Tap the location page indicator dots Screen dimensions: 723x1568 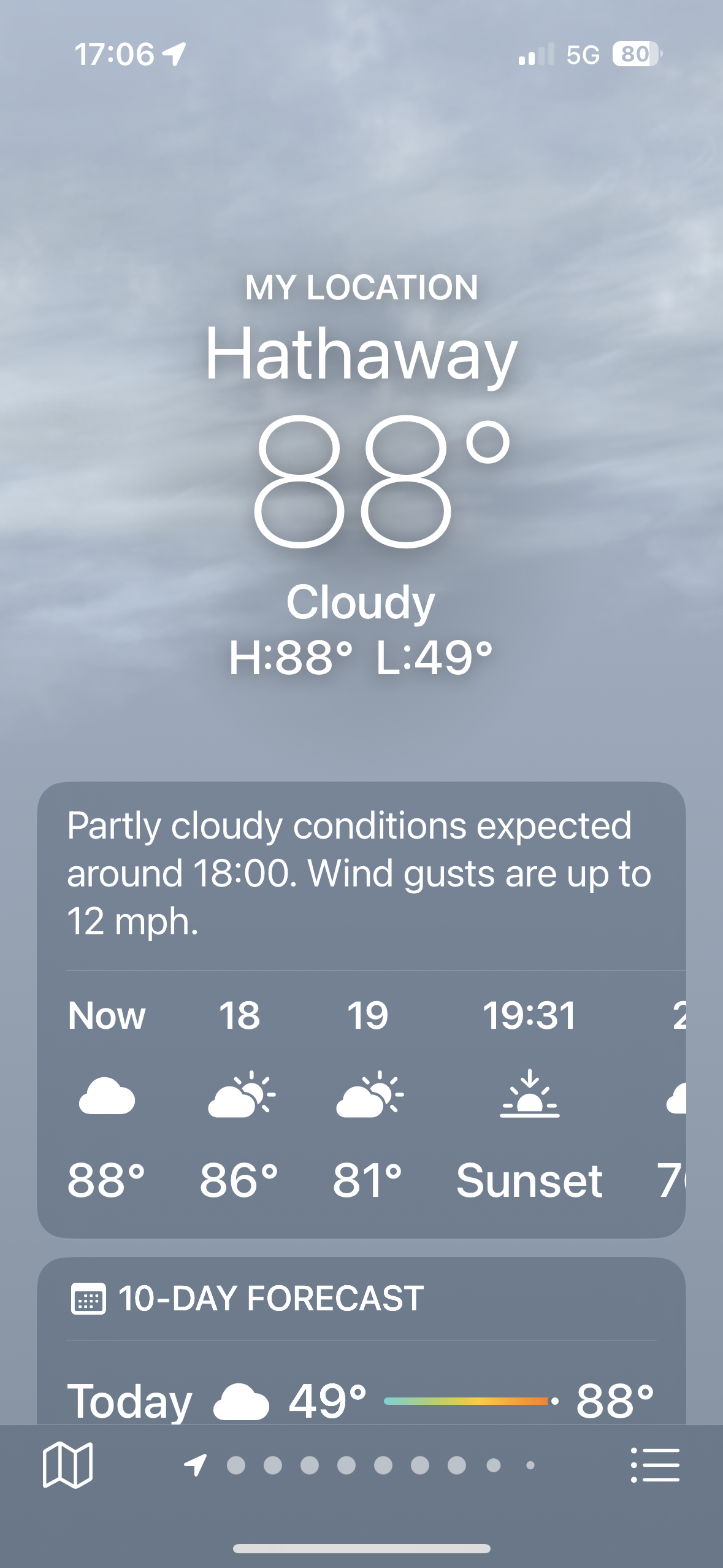(362, 1466)
